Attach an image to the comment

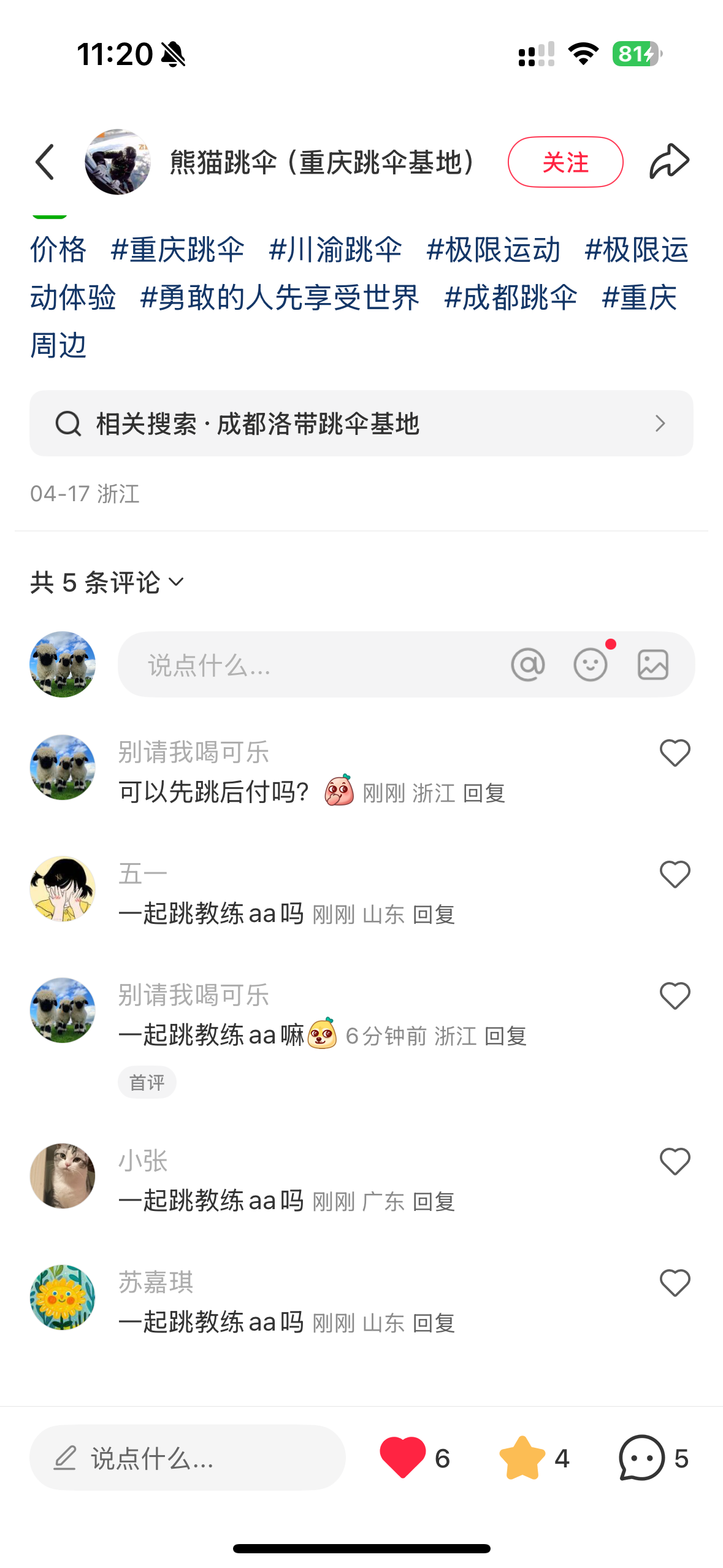pos(652,664)
